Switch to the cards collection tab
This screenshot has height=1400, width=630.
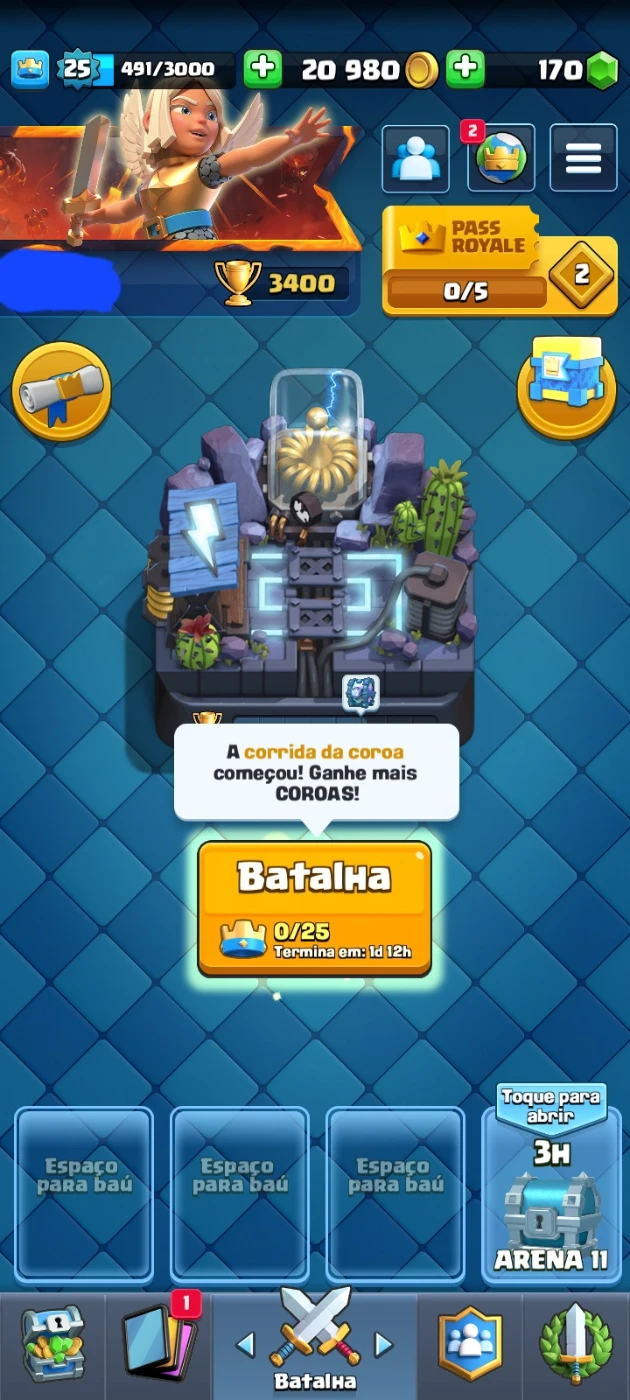click(x=158, y=1346)
